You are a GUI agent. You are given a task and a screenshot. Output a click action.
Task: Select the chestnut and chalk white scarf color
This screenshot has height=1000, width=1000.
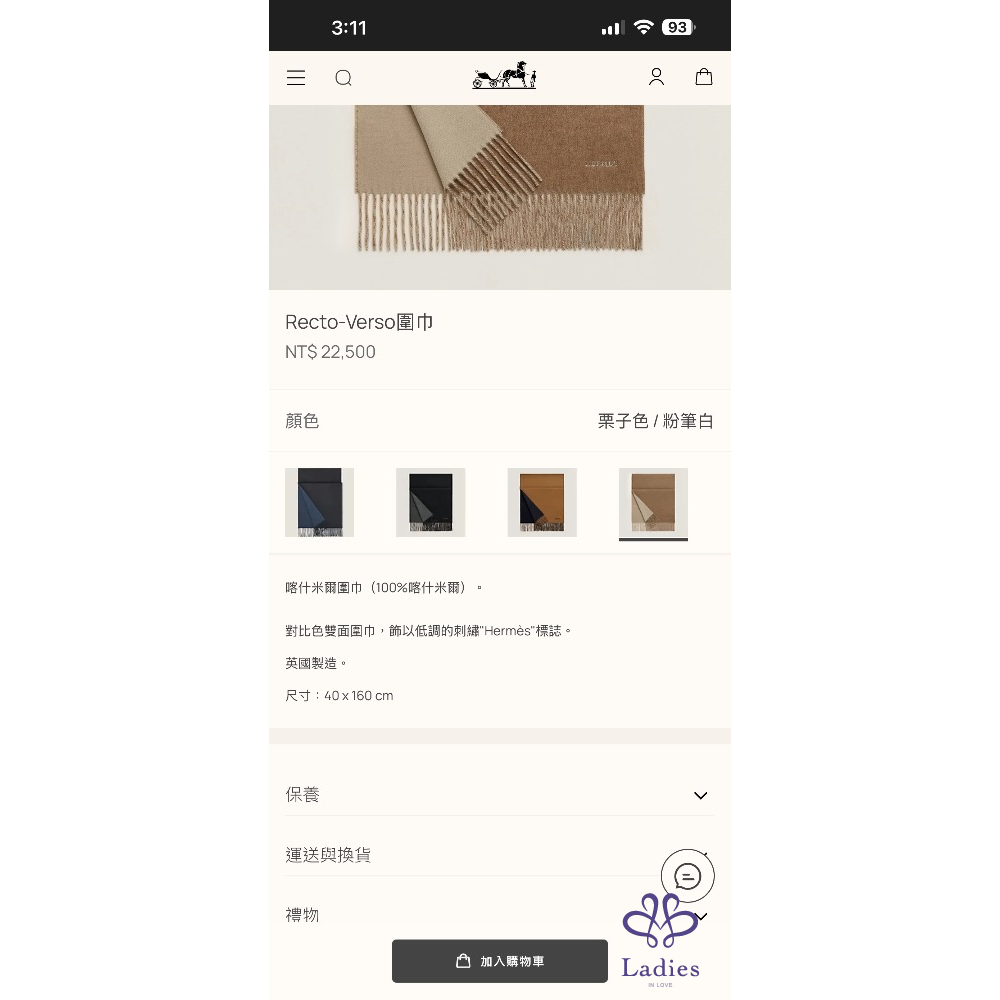pos(653,502)
